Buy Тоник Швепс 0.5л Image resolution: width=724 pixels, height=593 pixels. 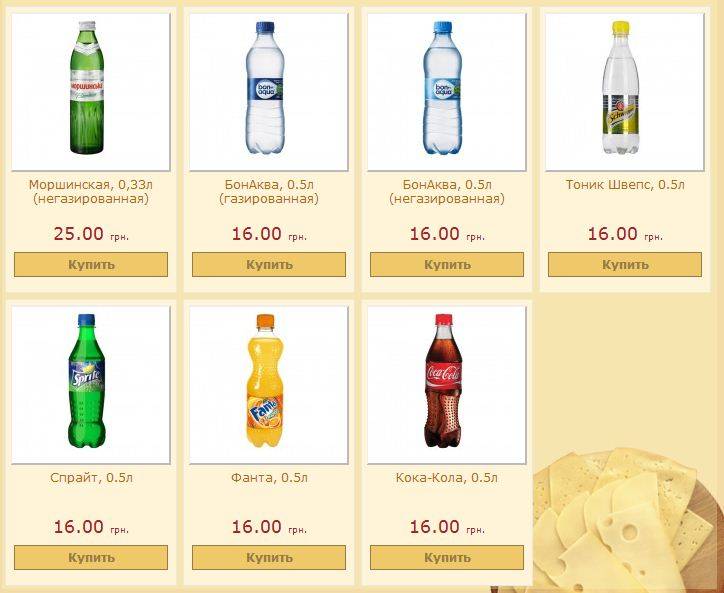(x=625, y=265)
